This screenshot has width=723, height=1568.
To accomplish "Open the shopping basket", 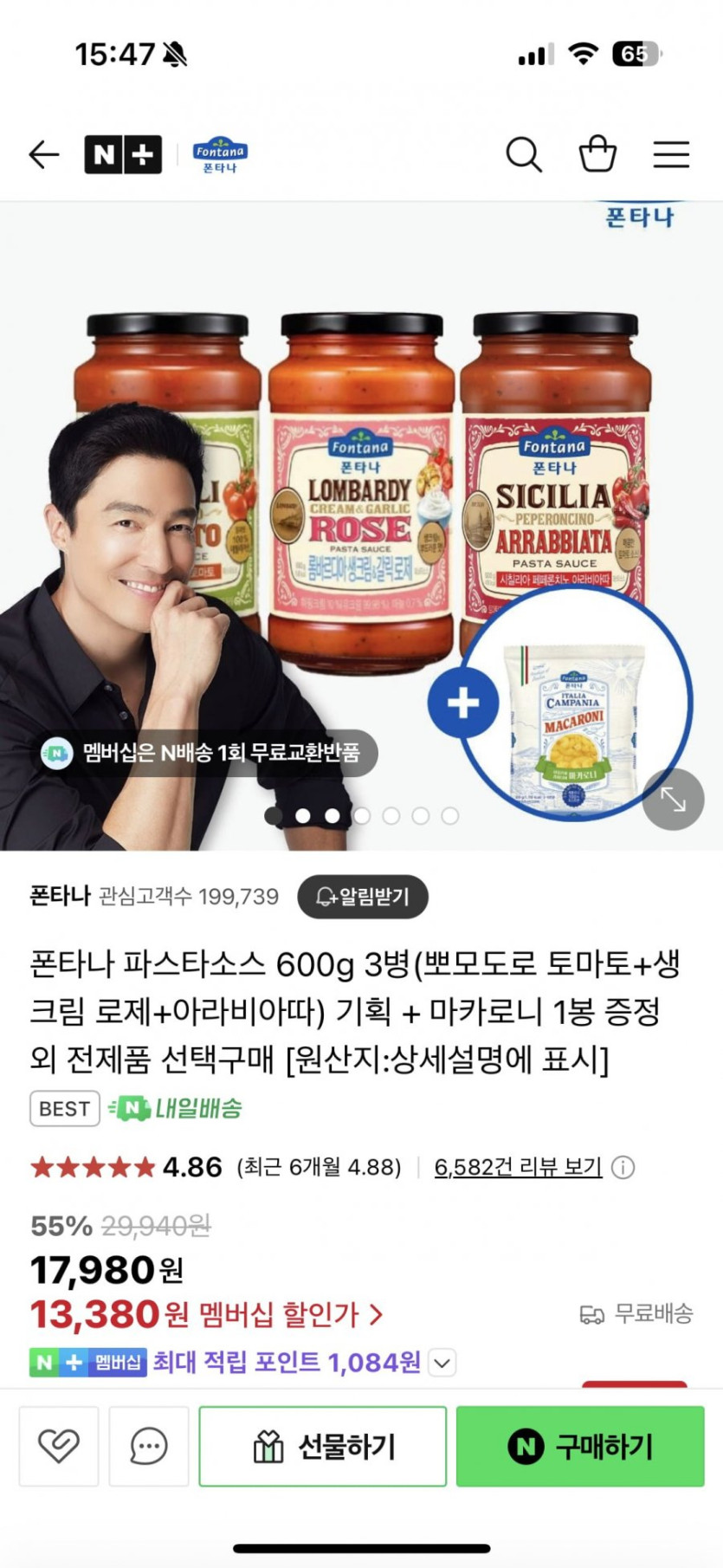I will pos(597,155).
